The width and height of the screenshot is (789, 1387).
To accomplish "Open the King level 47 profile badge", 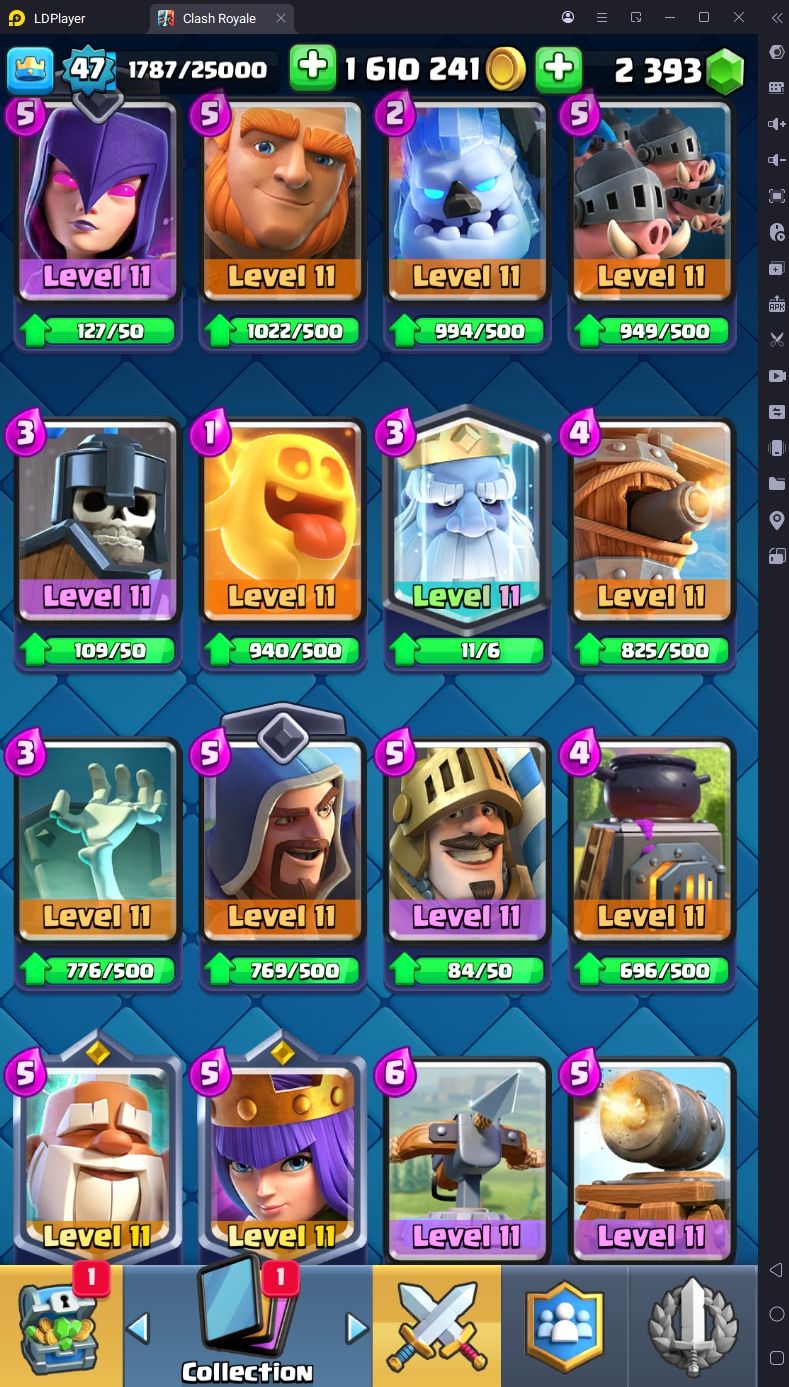I will [87, 69].
